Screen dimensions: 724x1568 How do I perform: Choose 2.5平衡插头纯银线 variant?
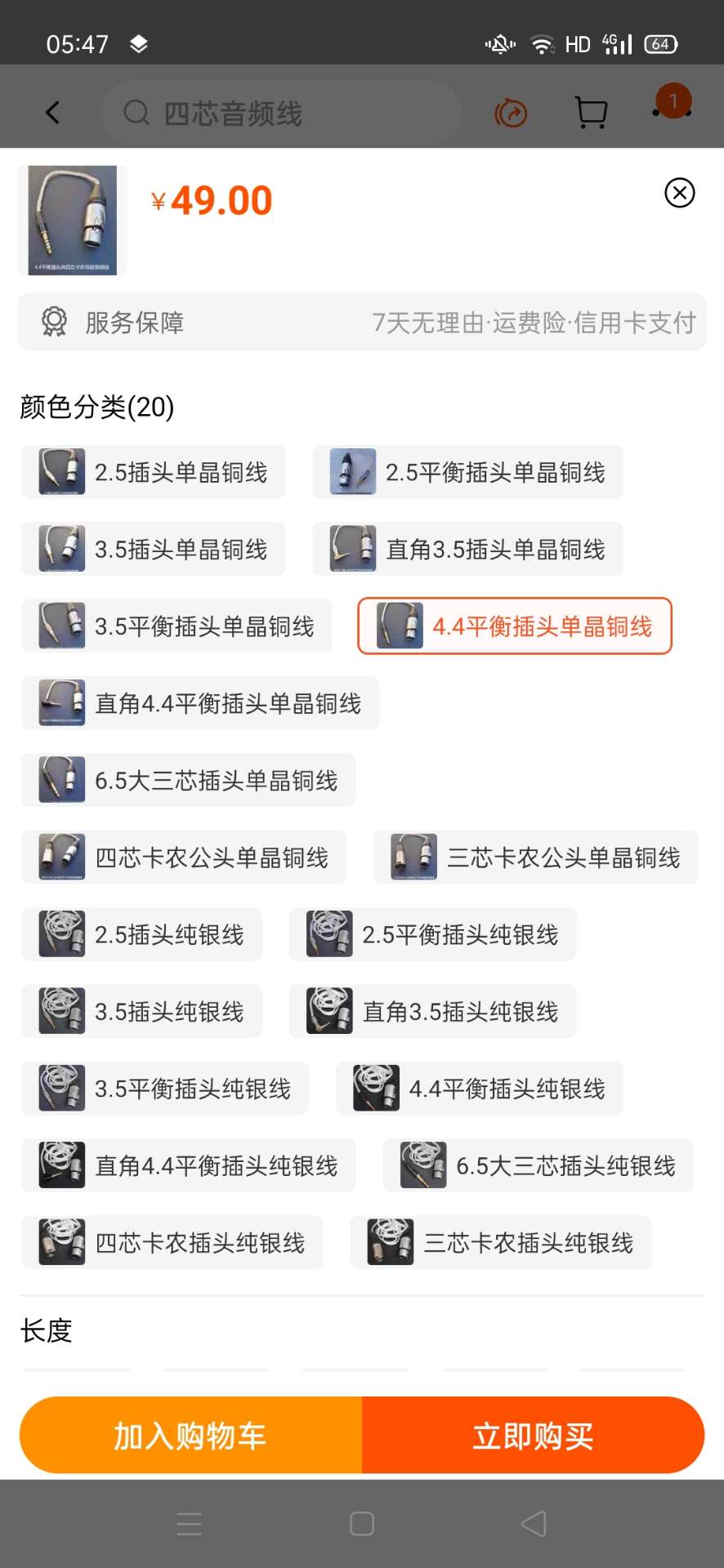click(x=432, y=934)
